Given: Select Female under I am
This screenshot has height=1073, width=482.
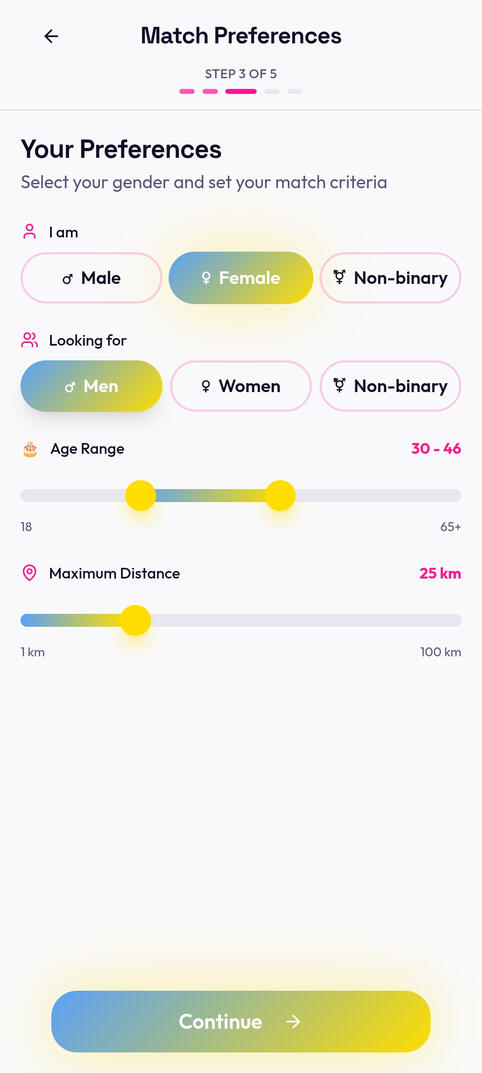Looking at the screenshot, I should coord(241,278).
